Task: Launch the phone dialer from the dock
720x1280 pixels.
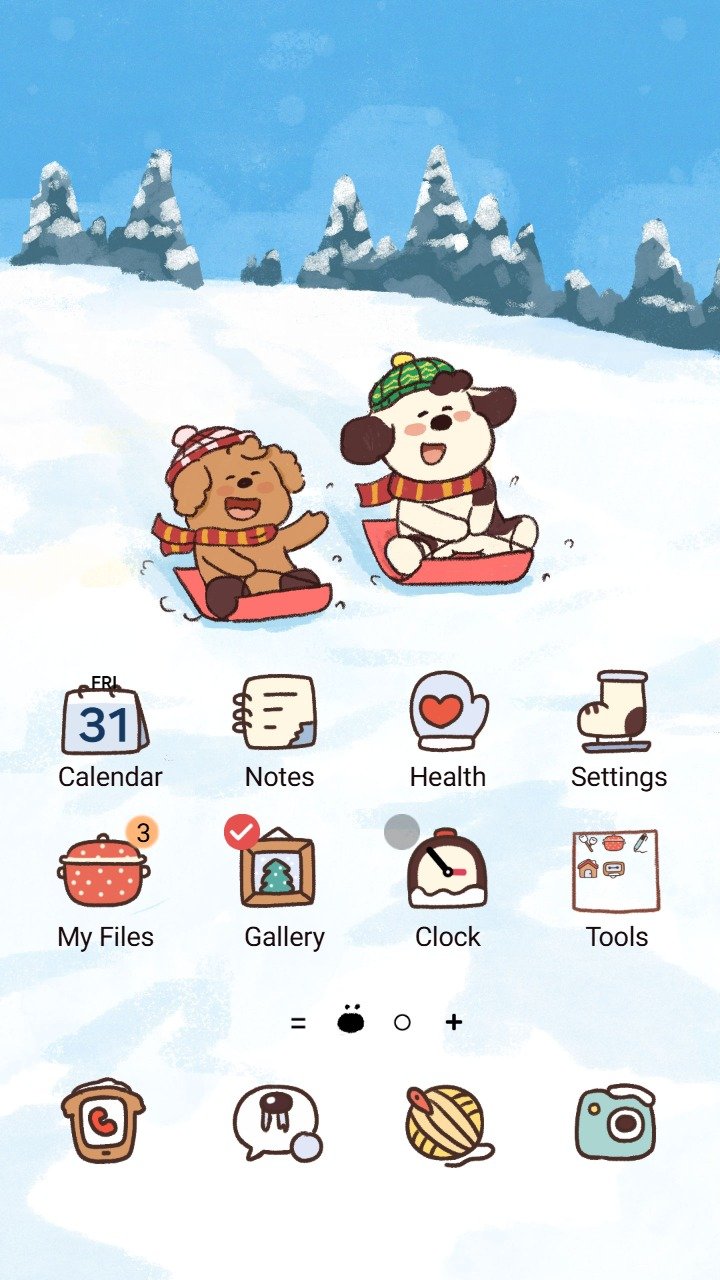Action: [x=103, y=1120]
